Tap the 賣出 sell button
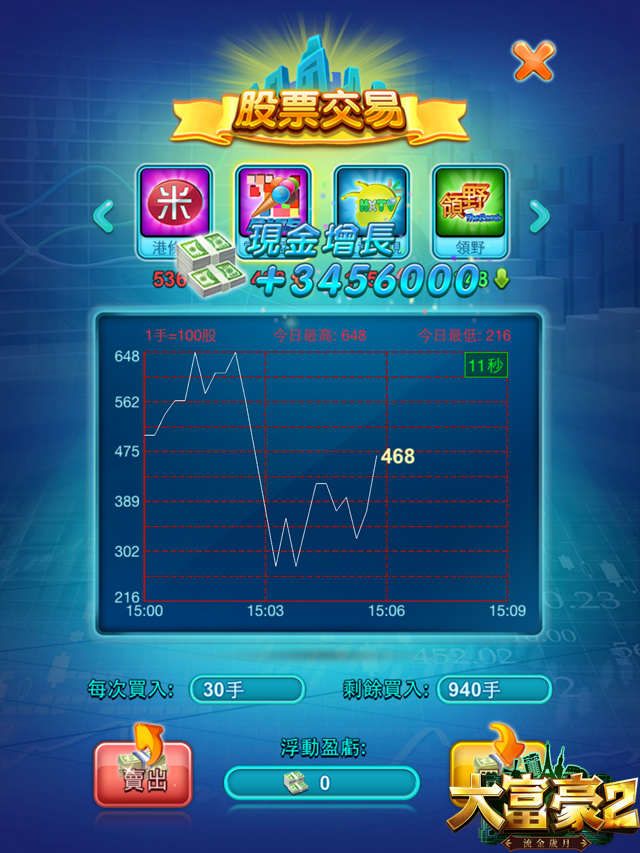The height and width of the screenshot is (853, 640). (x=143, y=776)
